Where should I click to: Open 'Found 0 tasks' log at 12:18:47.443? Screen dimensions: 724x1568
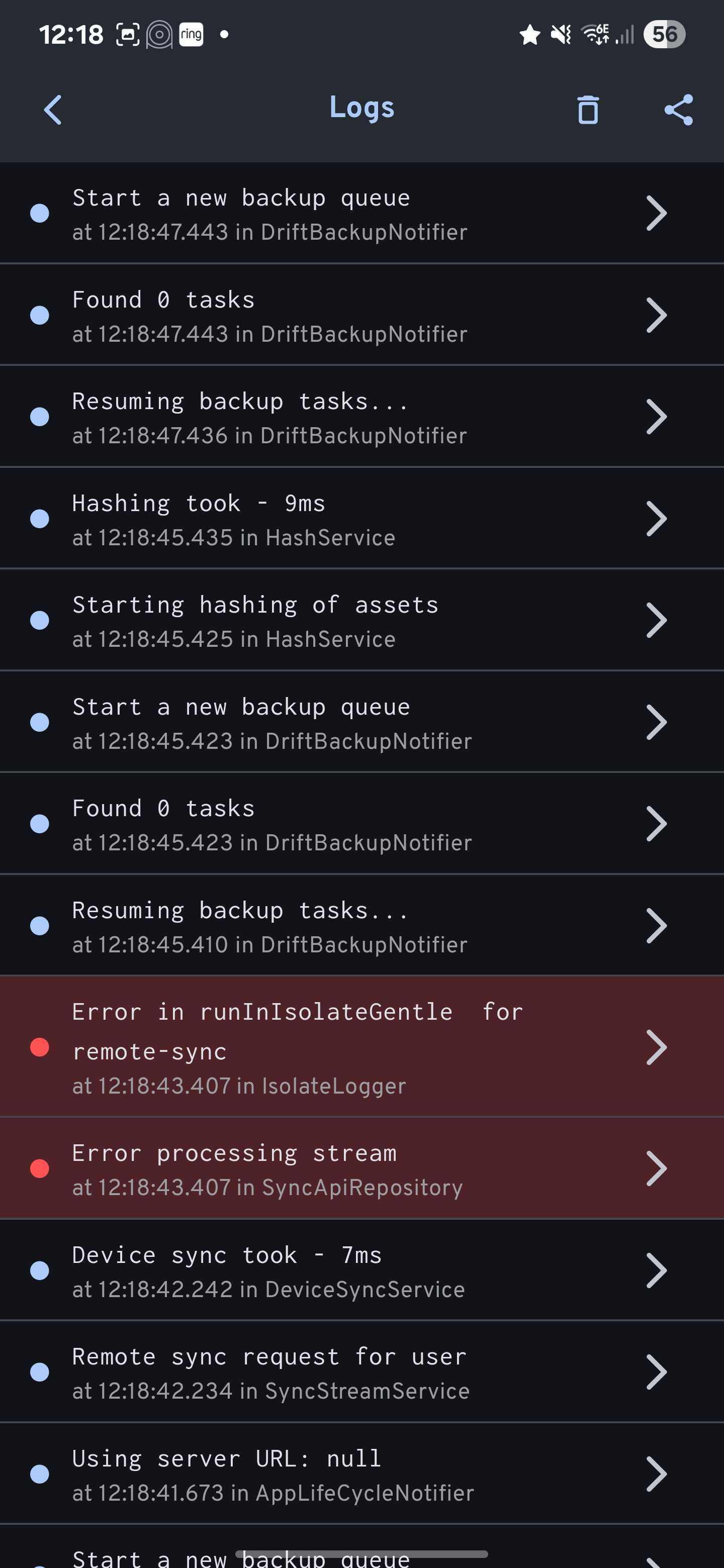[361, 315]
